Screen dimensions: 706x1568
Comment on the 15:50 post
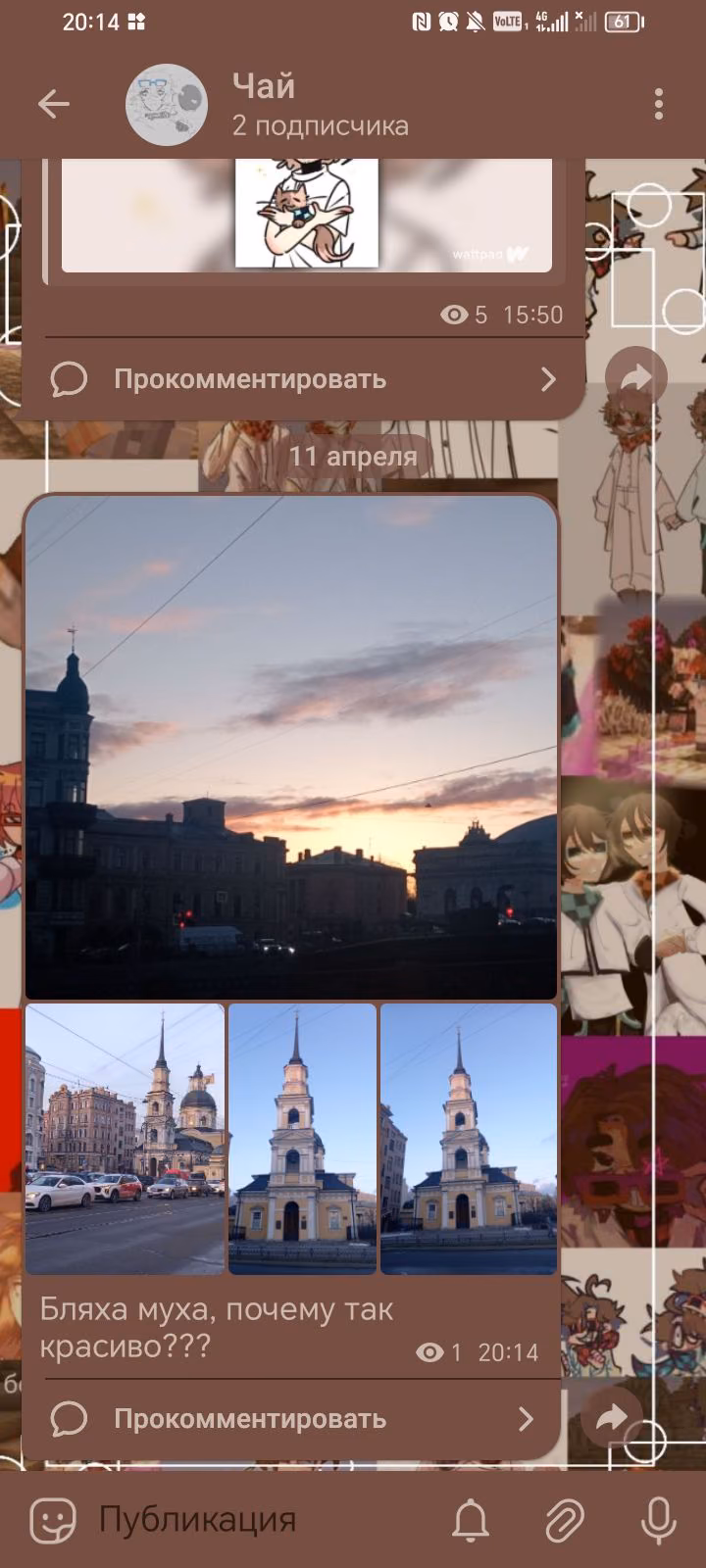304,379
